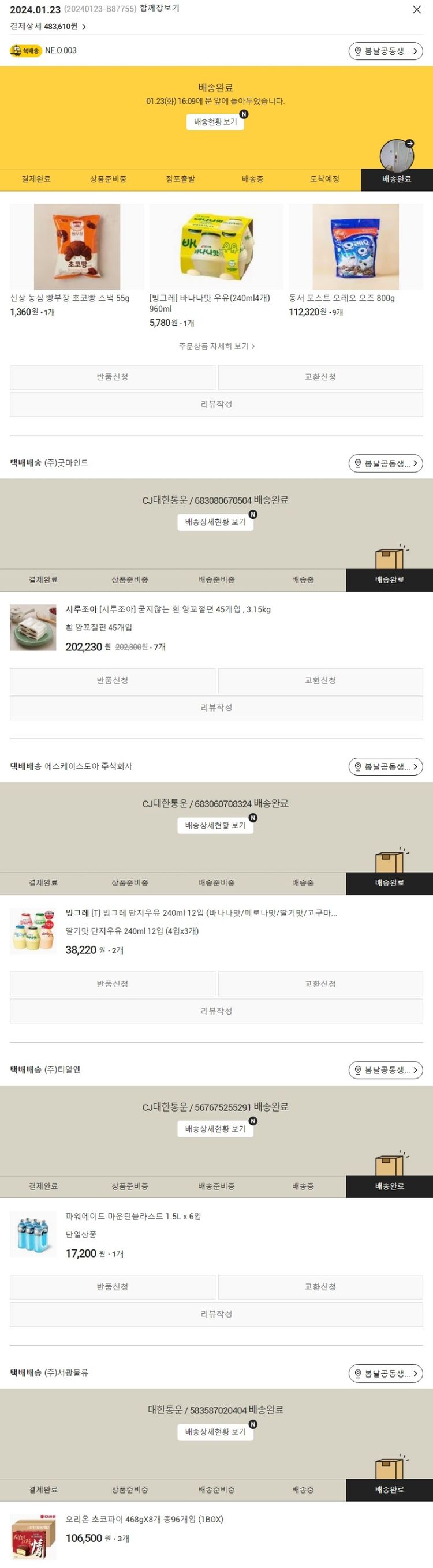View tracking details for parcel 683080670504
Viewport: 433px width, 1568px height.
coord(215,522)
